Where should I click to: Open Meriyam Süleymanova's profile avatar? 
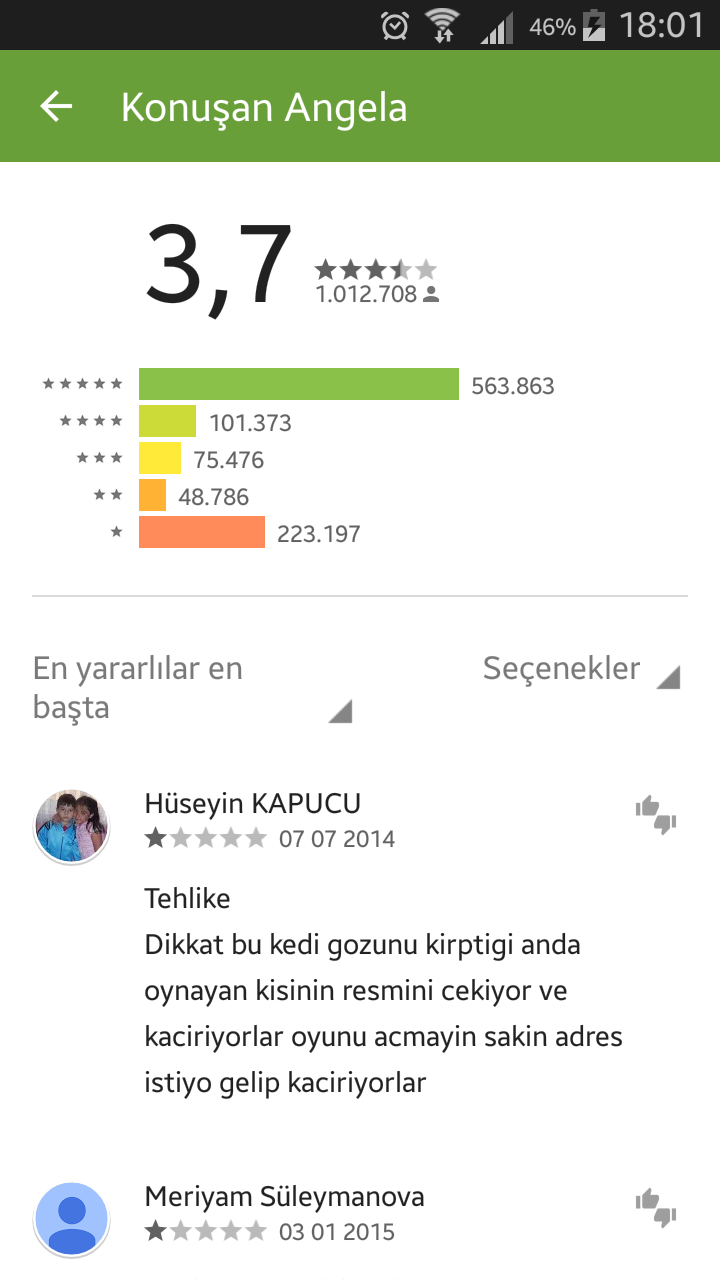pyautogui.click(x=71, y=1219)
